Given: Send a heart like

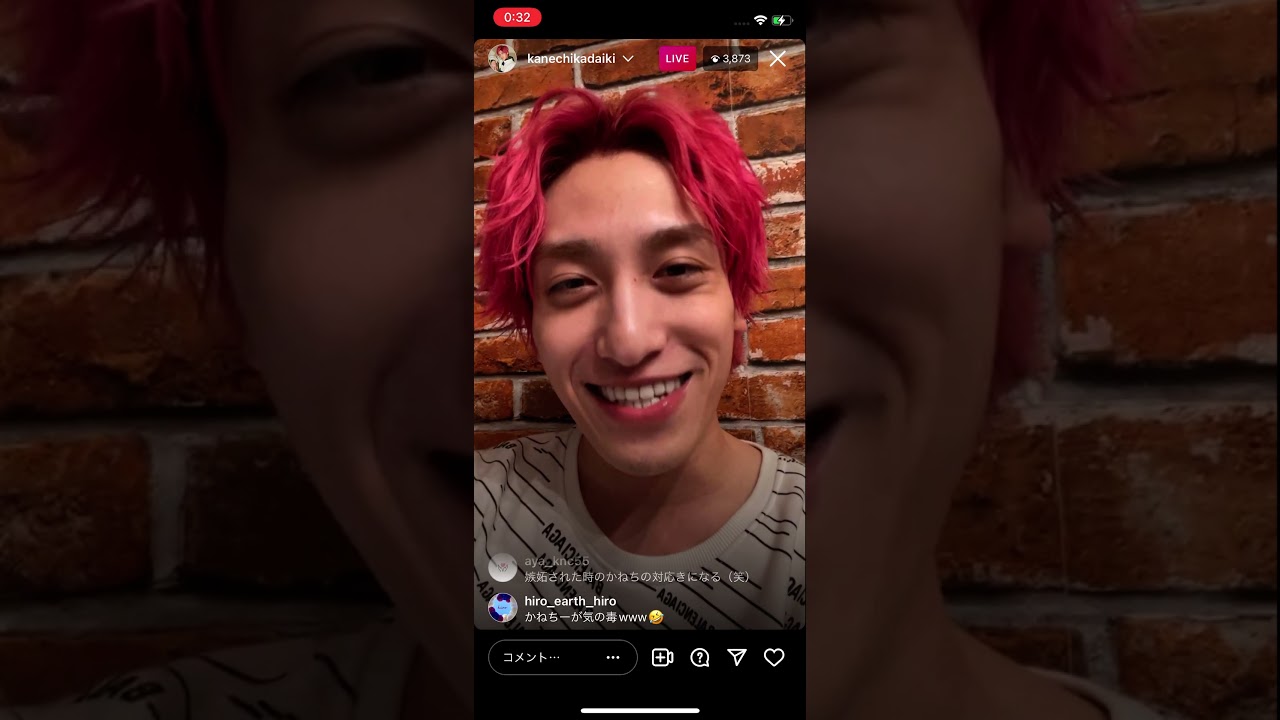Looking at the screenshot, I should coord(774,657).
